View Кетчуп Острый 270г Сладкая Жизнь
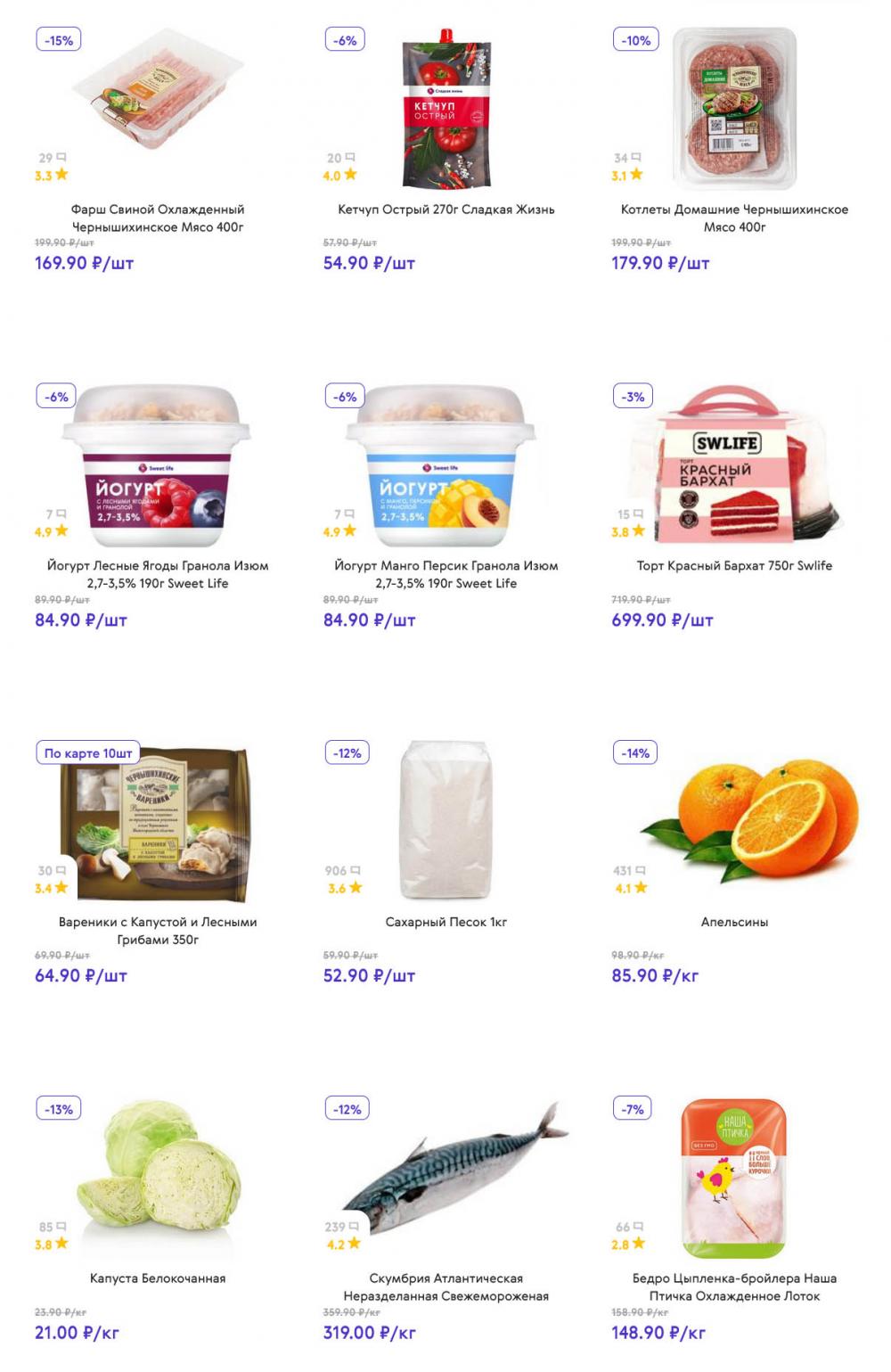This screenshot has height=1372, width=891. (445, 209)
